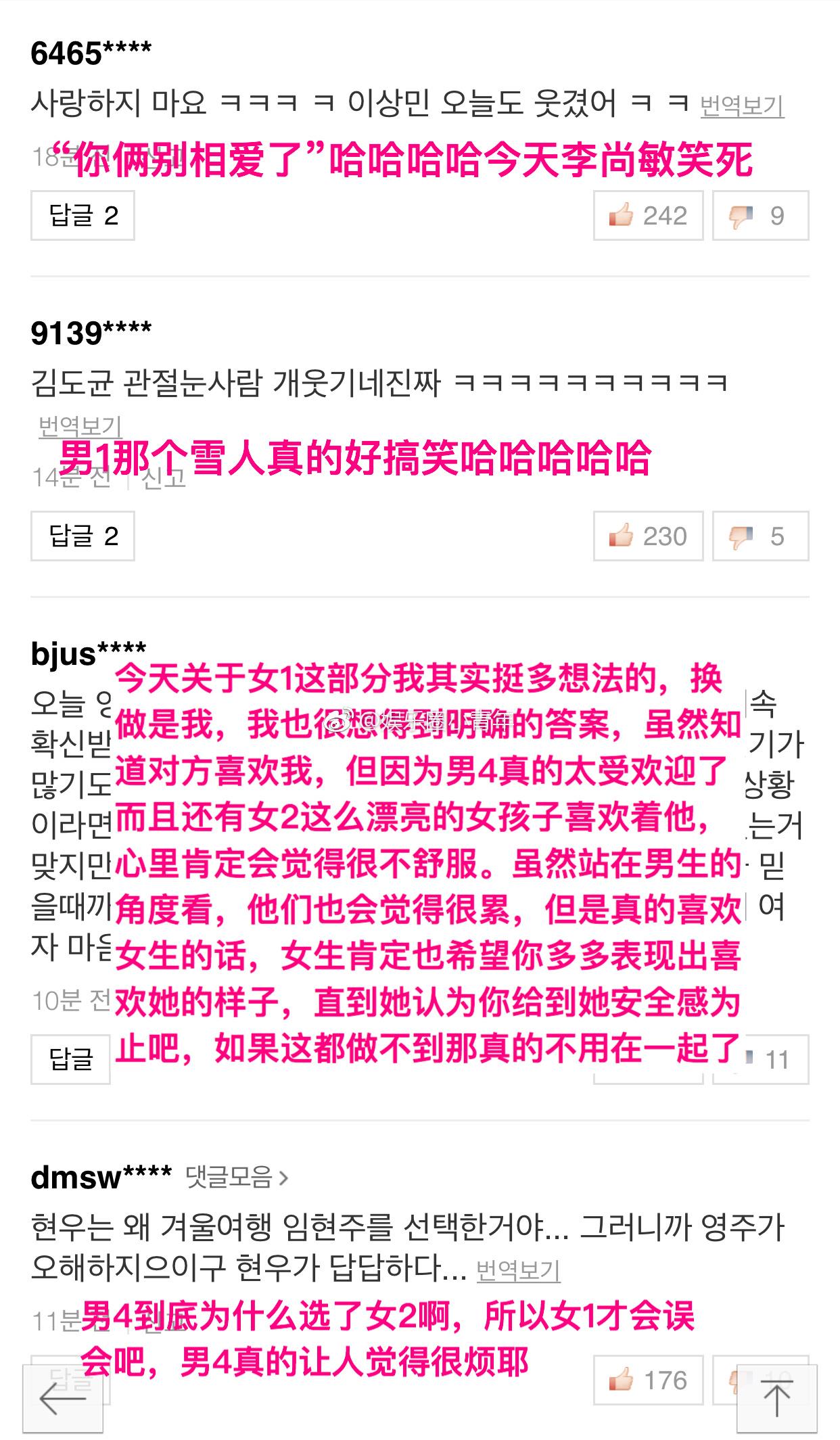
Task: Open replies on 6465**** comment
Action: click(83, 216)
